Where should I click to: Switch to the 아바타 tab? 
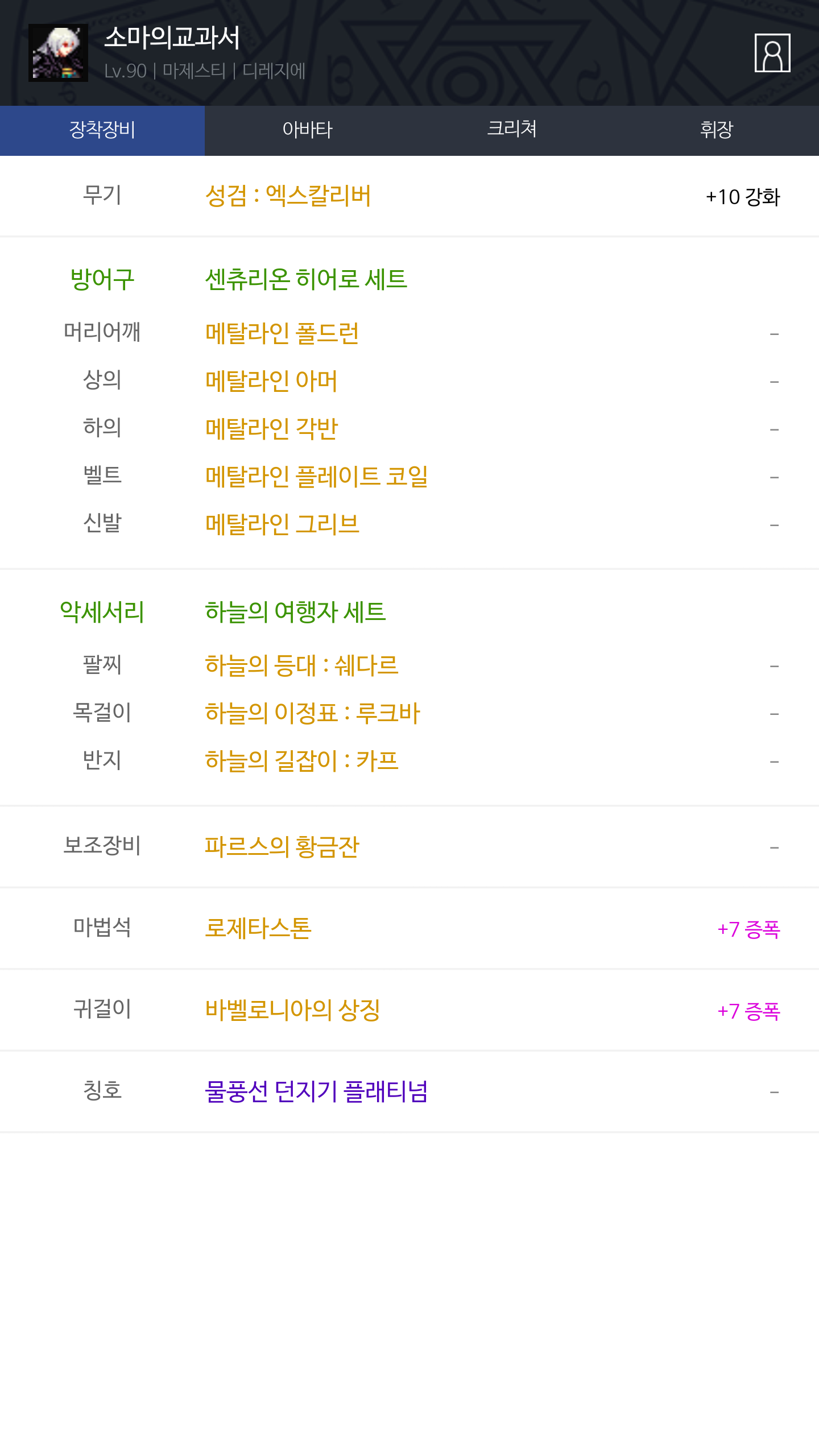click(307, 130)
